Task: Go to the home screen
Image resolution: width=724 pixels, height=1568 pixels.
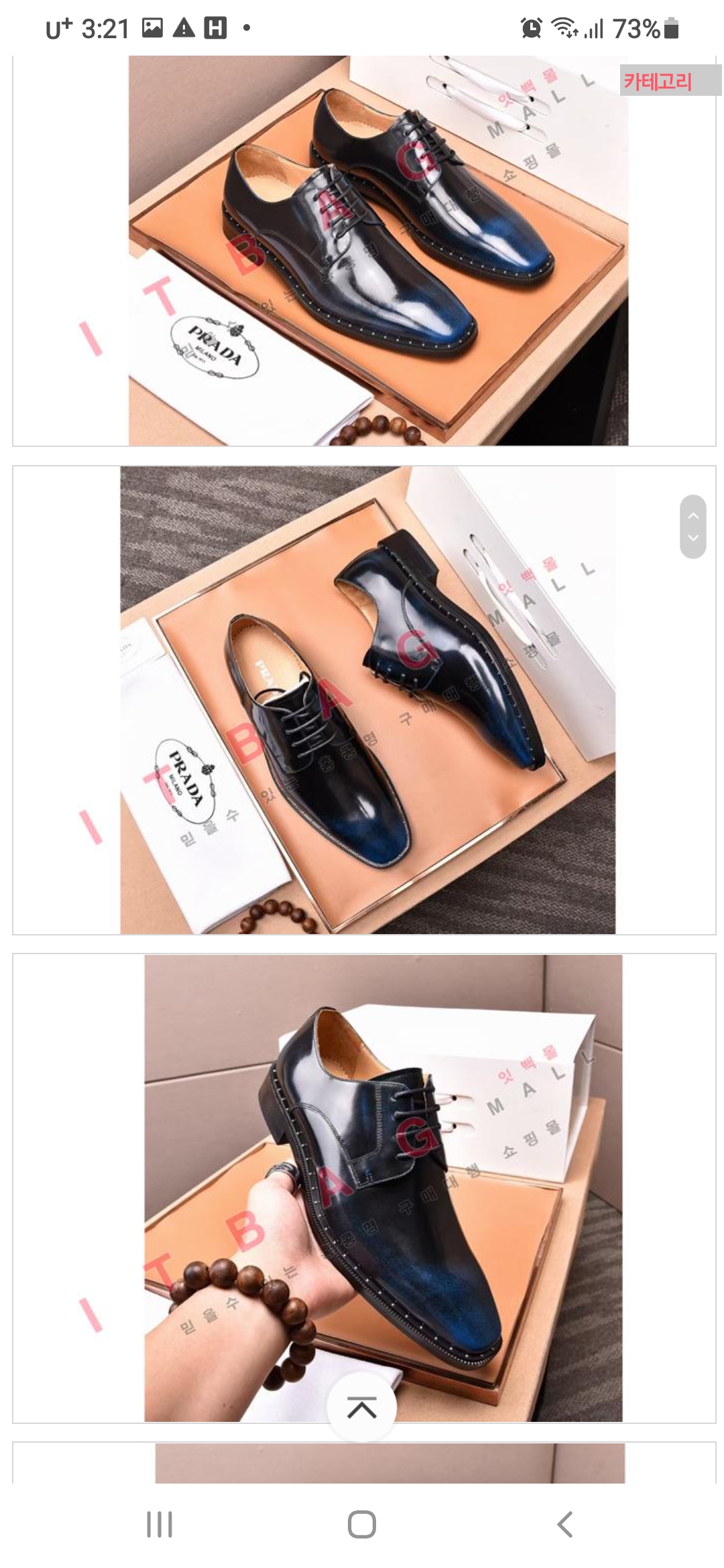Action: (361, 1524)
